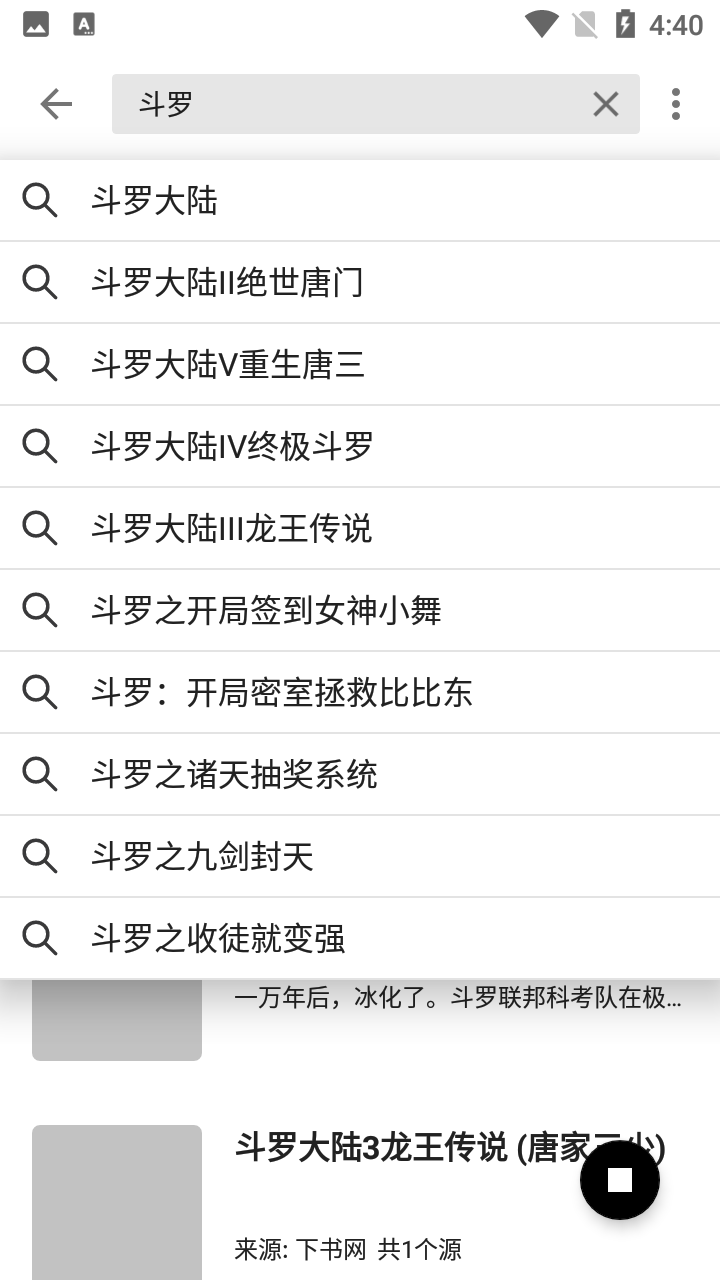This screenshot has width=720, height=1280.
Task: Tap the Wi-Fi icon in the status bar
Action: pyautogui.click(x=540, y=25)
